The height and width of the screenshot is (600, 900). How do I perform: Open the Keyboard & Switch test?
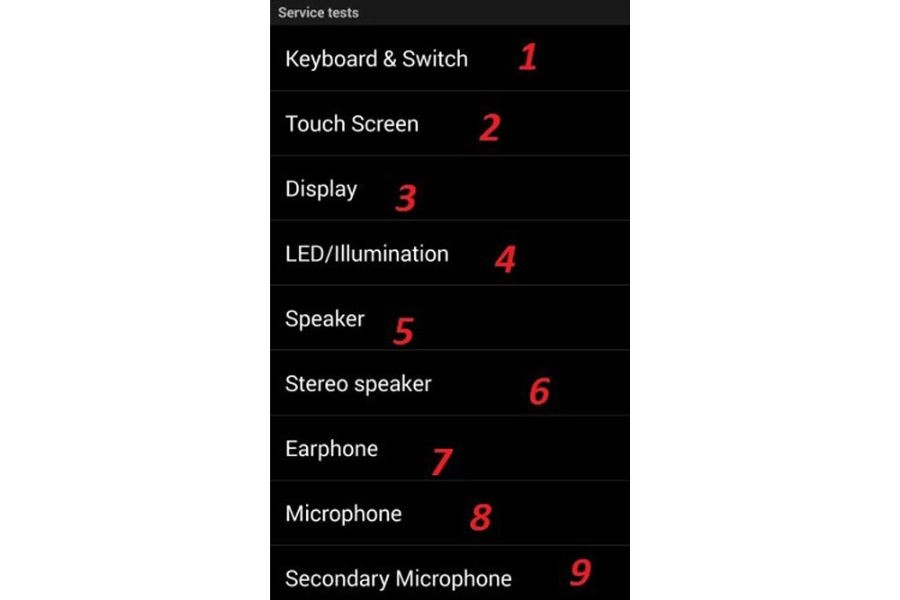376,59
